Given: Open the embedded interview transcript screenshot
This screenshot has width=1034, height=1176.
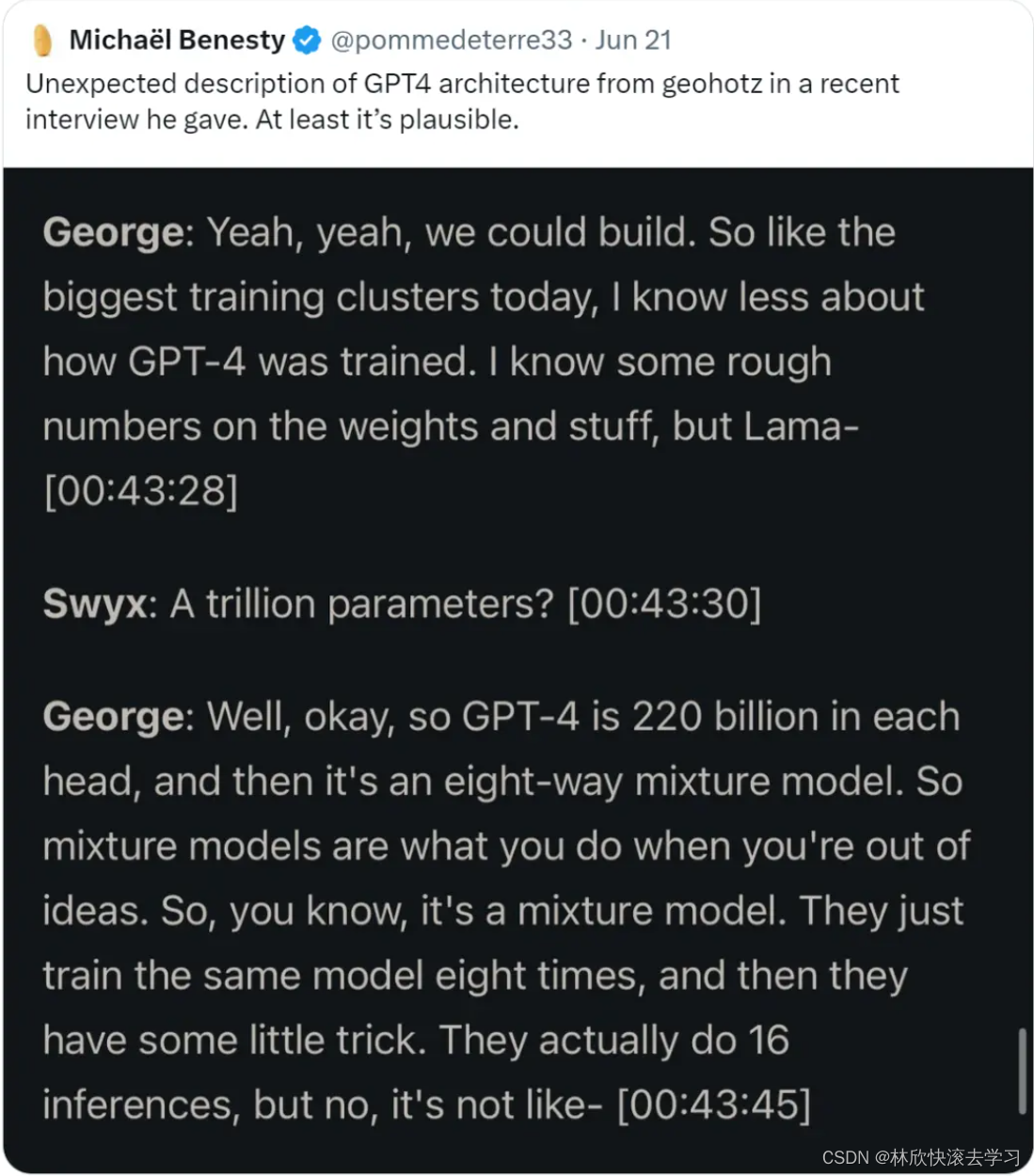Looking at the screenshot, I should click(517, 659).
